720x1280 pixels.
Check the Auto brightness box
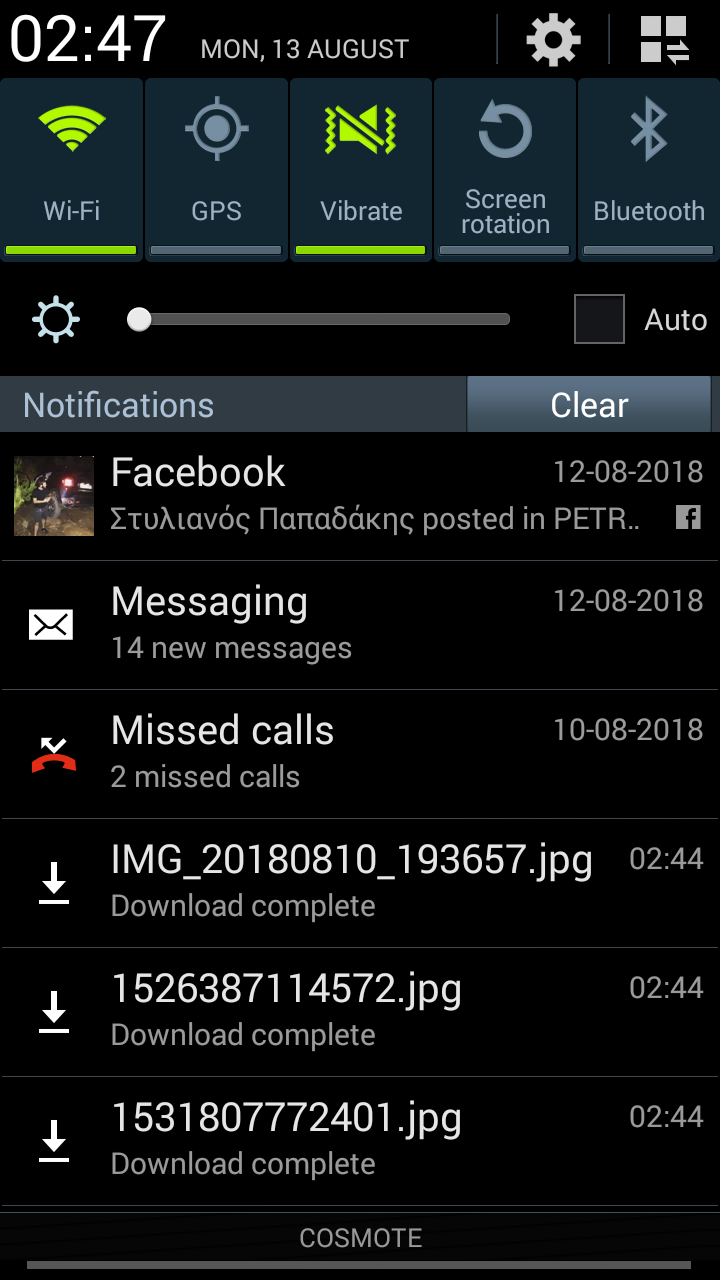599,320
